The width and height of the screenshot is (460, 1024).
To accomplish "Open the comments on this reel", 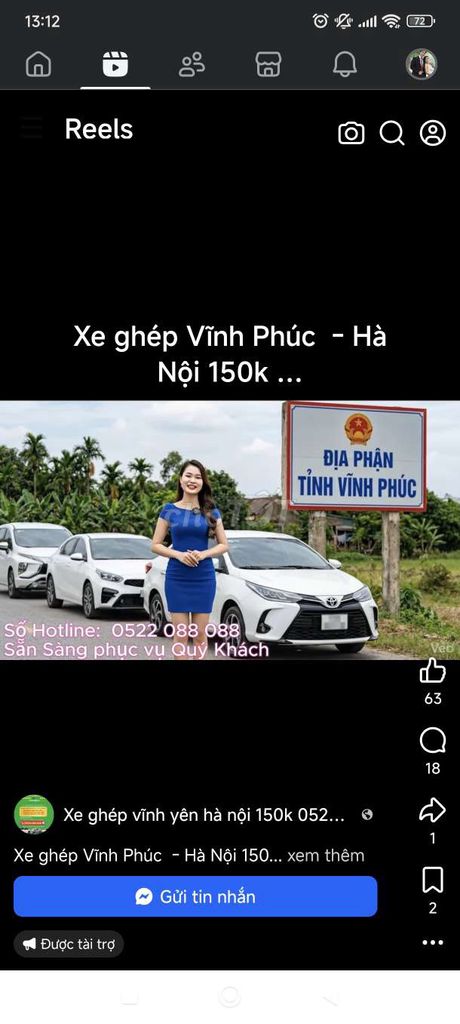I will [x=433, y=741].
